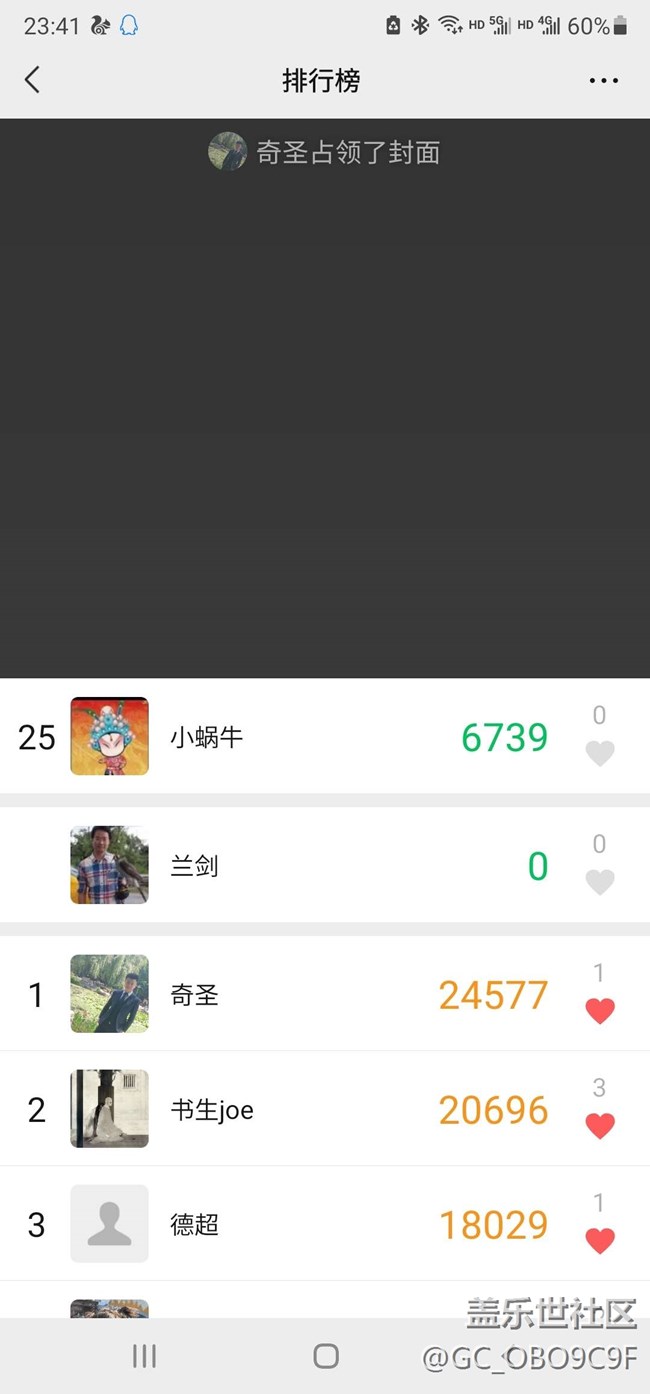
Task: Unlike 奇圣's heart icon
Action: (600, 1011)
